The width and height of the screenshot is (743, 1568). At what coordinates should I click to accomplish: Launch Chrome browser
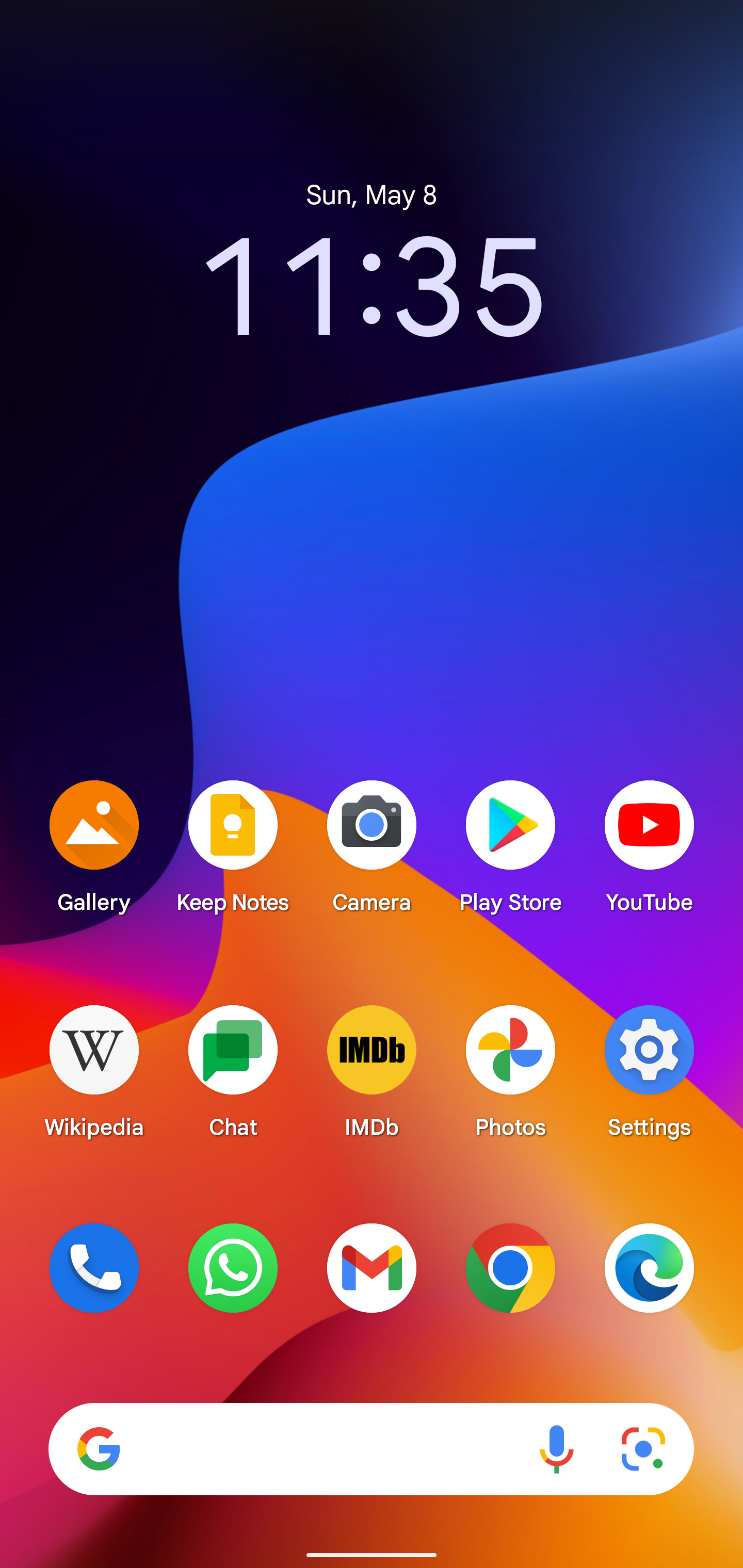coord(510,1268)
